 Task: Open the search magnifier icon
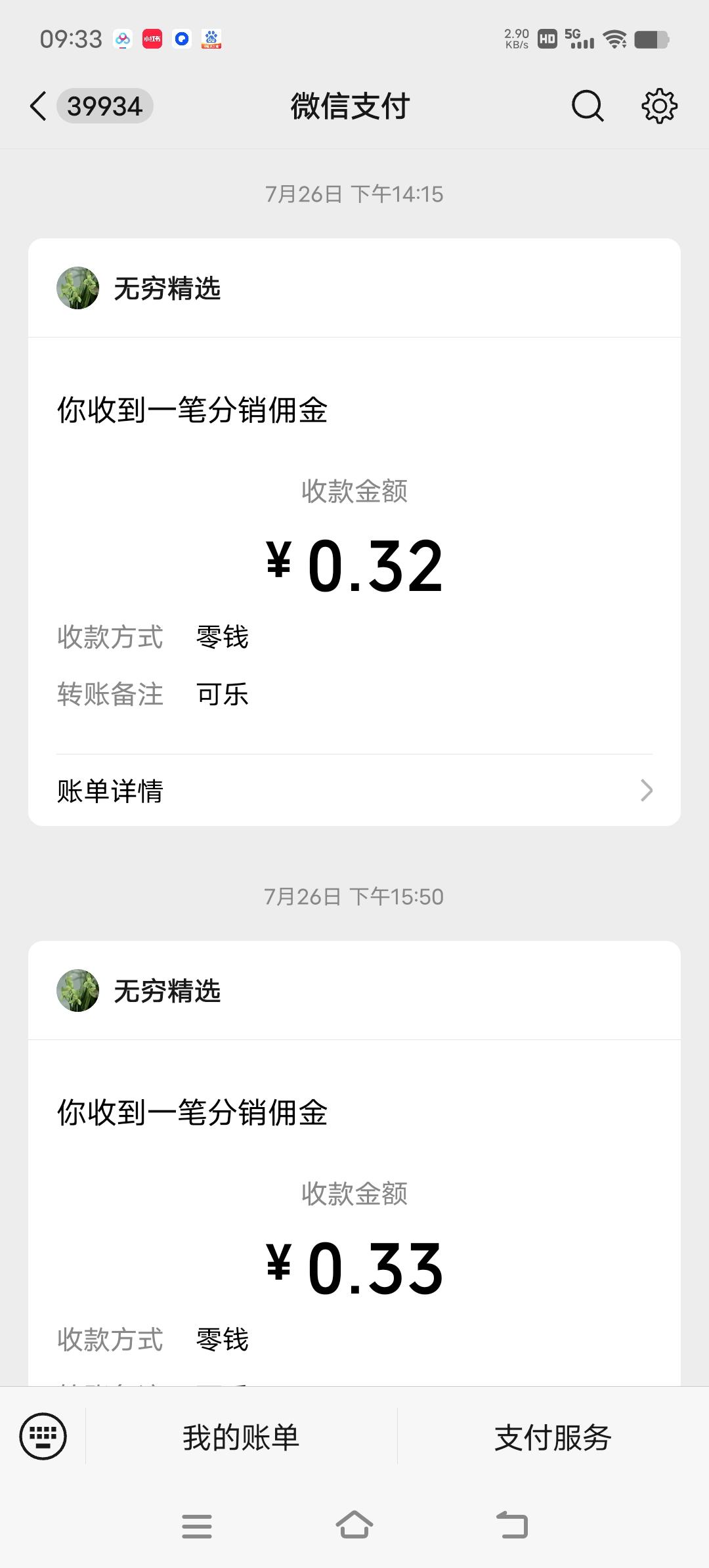tap(588, 106)
